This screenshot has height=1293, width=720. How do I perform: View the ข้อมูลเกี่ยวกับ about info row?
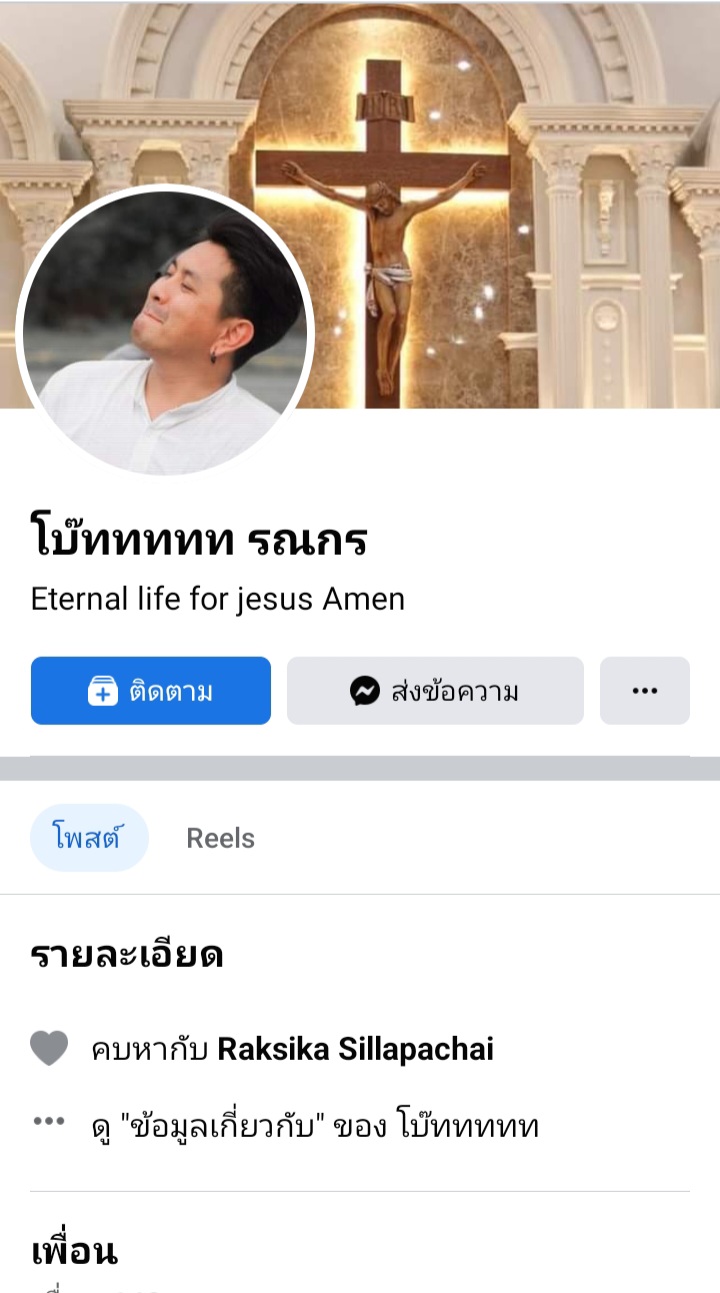pyautogui.click(x=314, y=1126)
